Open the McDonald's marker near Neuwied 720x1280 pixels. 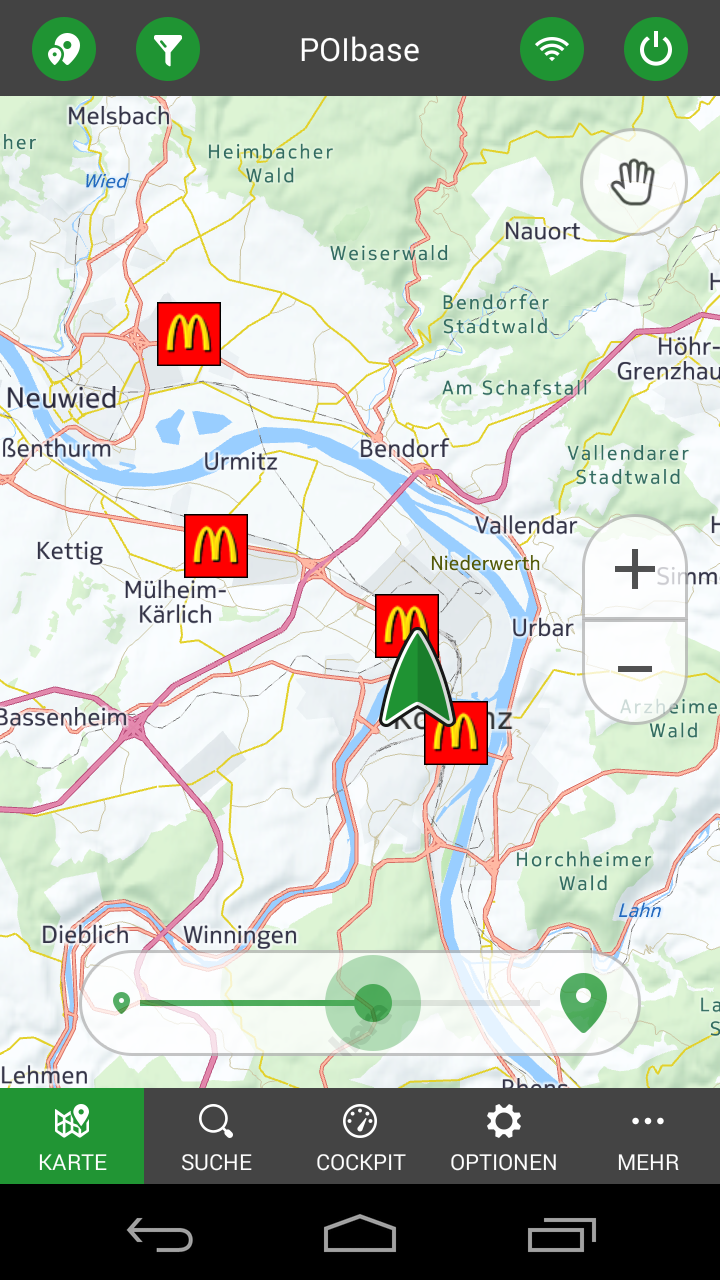(189, 334)
